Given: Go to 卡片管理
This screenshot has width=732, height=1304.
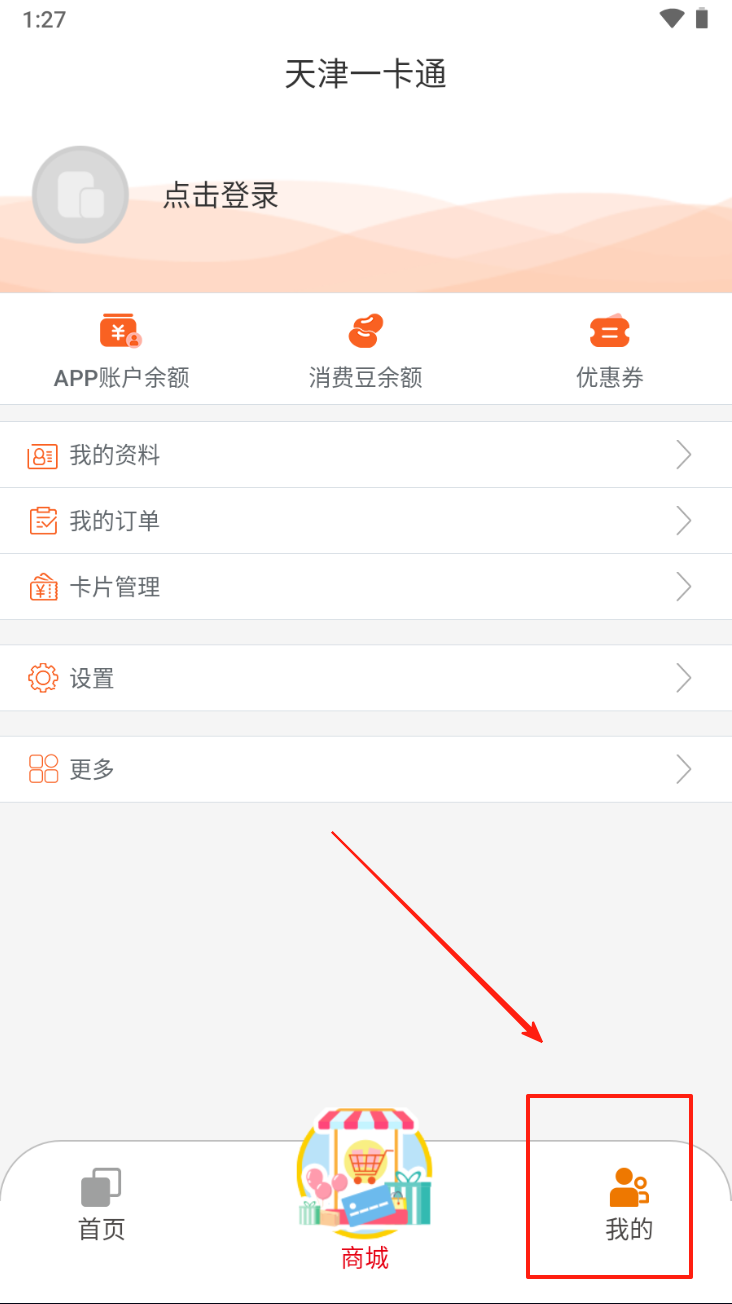Looking at the screenshot, I should pyautogui.click(x=366, y=587).
